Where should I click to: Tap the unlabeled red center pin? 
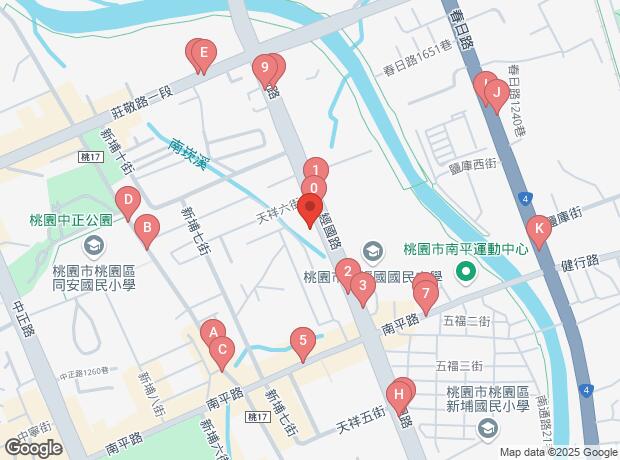pos(310,211)
